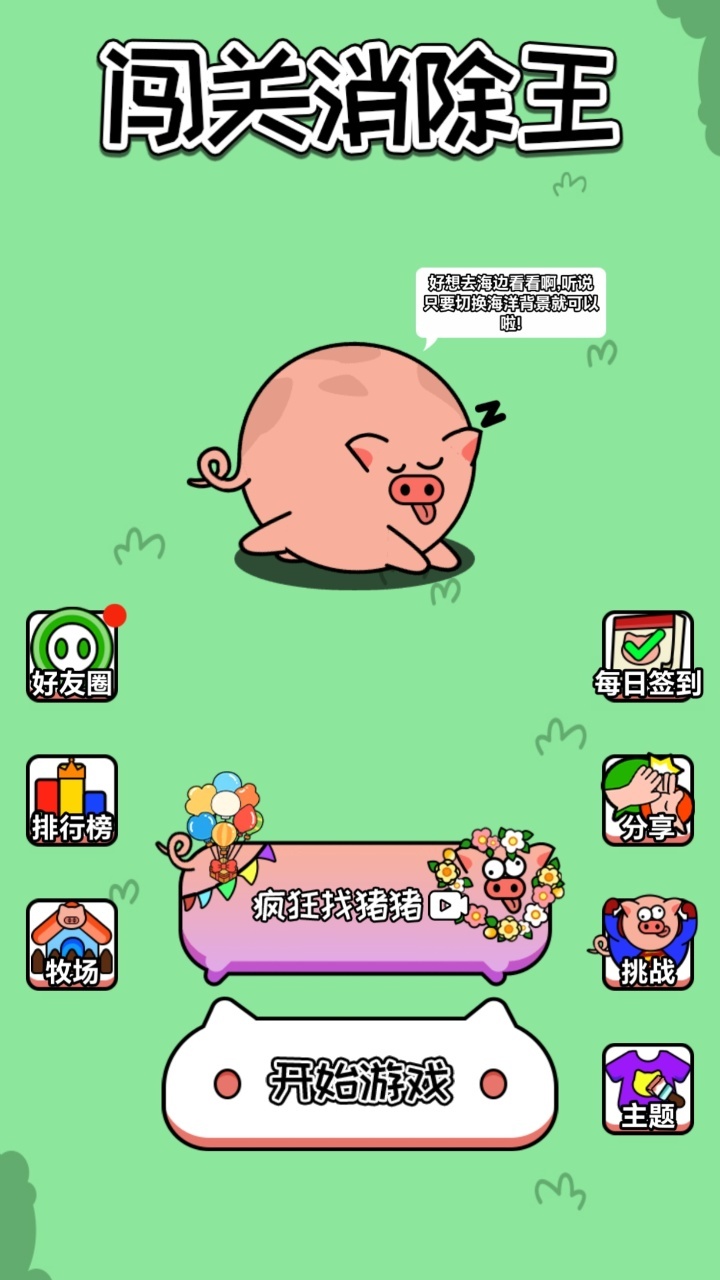720x1280 pixels.
Task: Open 每日签到 daily check-in
Action: (647, 656)
